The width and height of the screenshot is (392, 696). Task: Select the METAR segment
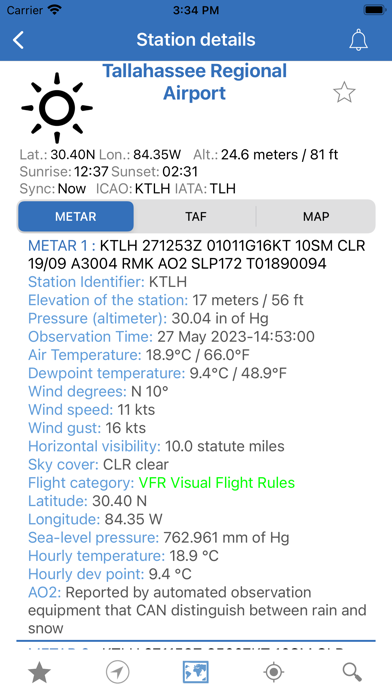tap(75, 216)
